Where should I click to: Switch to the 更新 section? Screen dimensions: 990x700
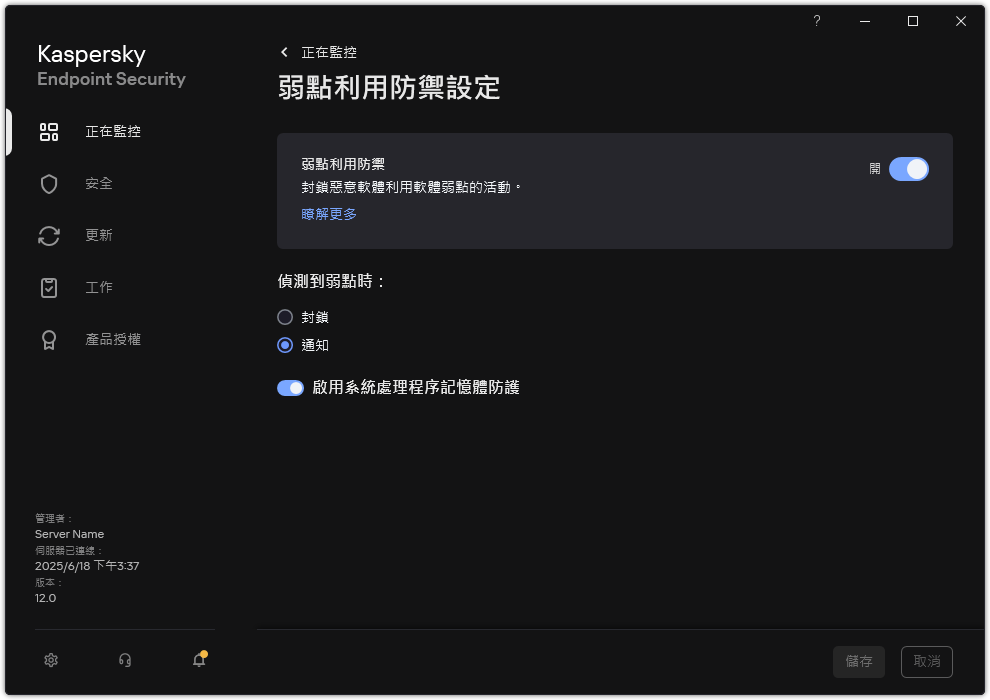[x=98, y=236]
